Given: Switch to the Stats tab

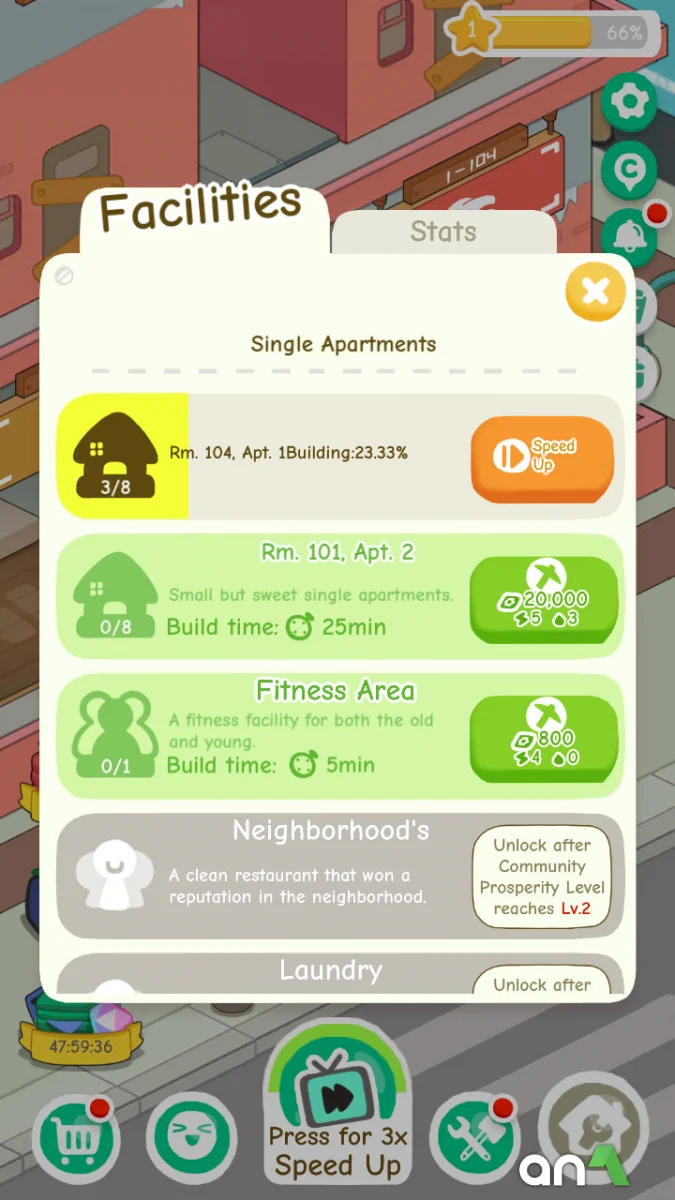Looking at the screenshot, I should pyautogui.click(x=443, y=232).
